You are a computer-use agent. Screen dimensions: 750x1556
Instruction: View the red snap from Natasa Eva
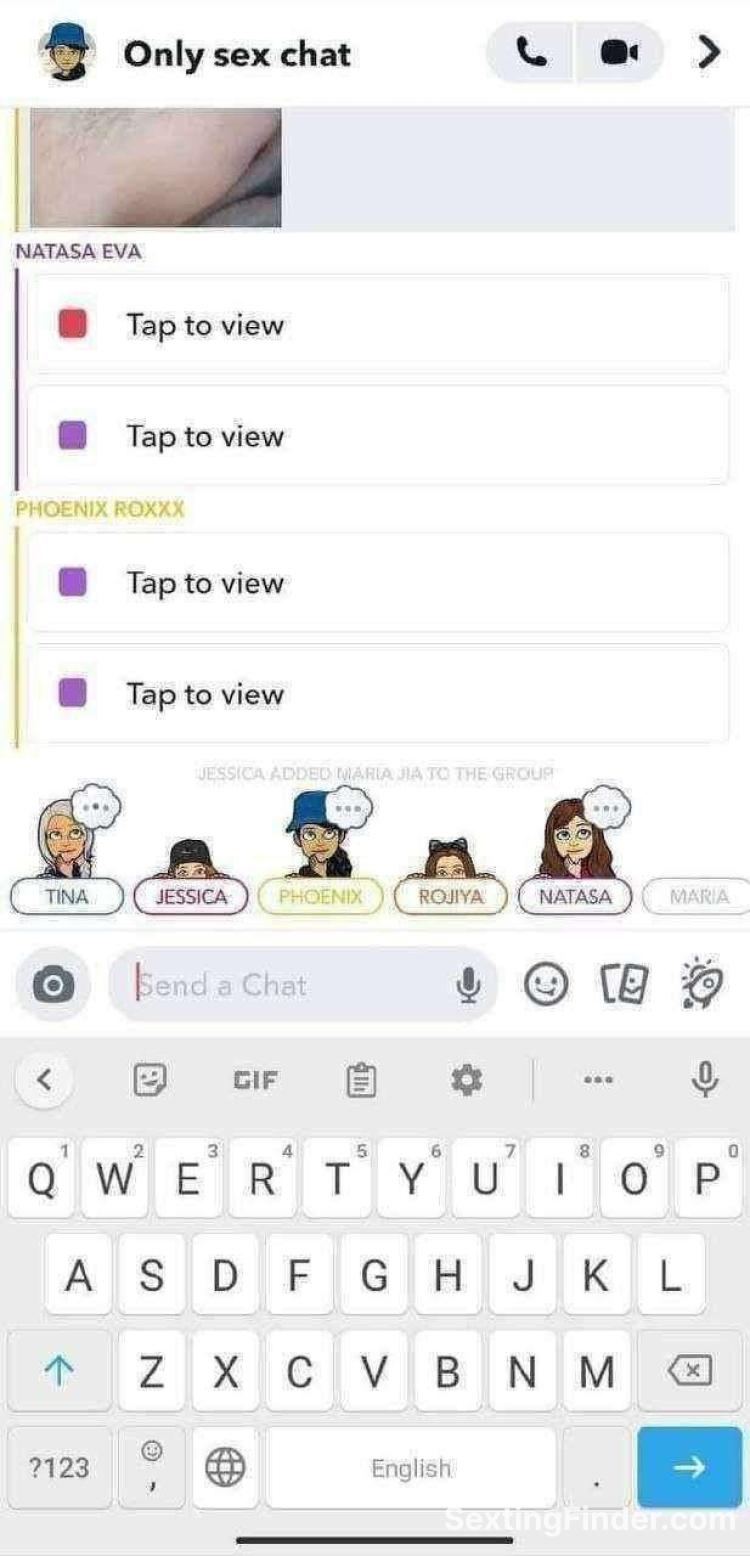[x=378, y=325]
